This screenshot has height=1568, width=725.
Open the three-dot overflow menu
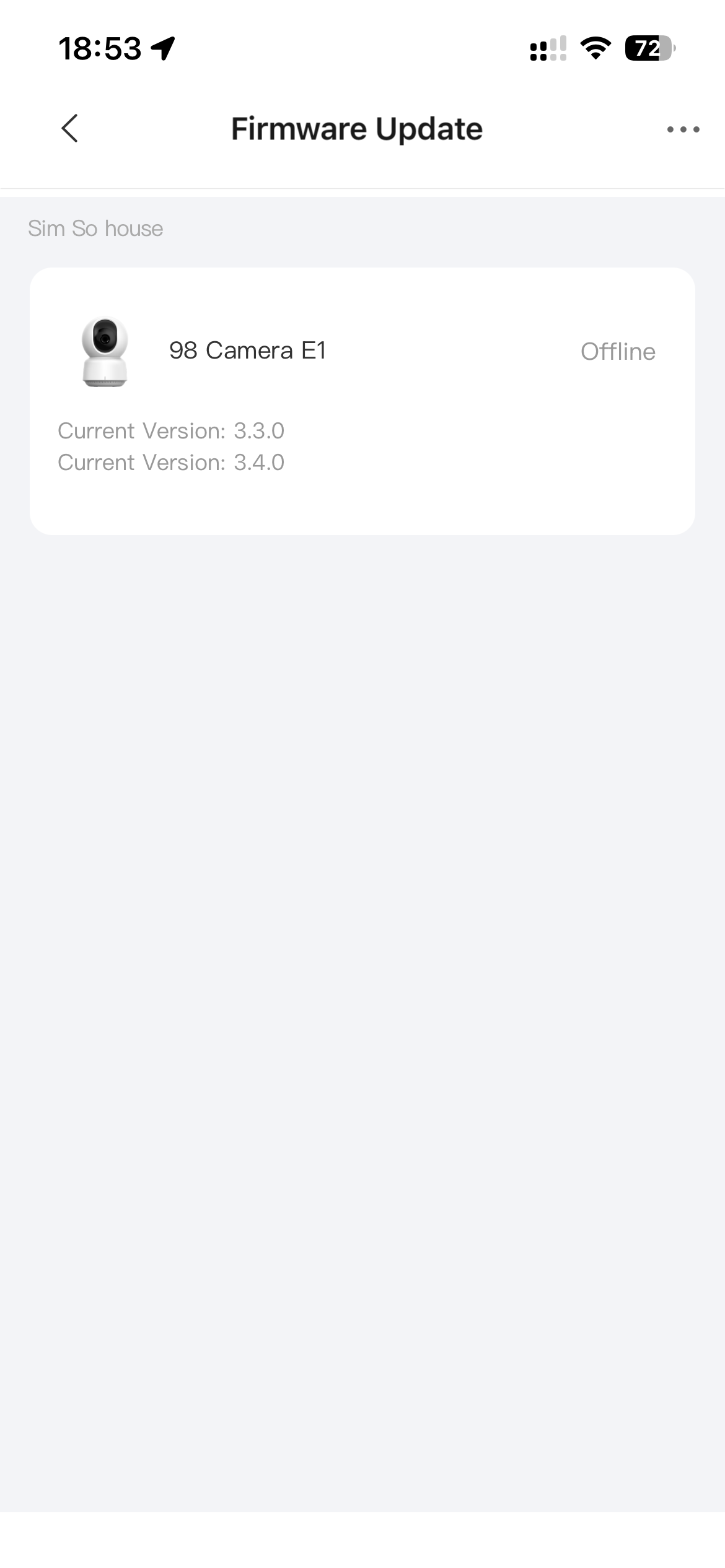pos(683,129)
